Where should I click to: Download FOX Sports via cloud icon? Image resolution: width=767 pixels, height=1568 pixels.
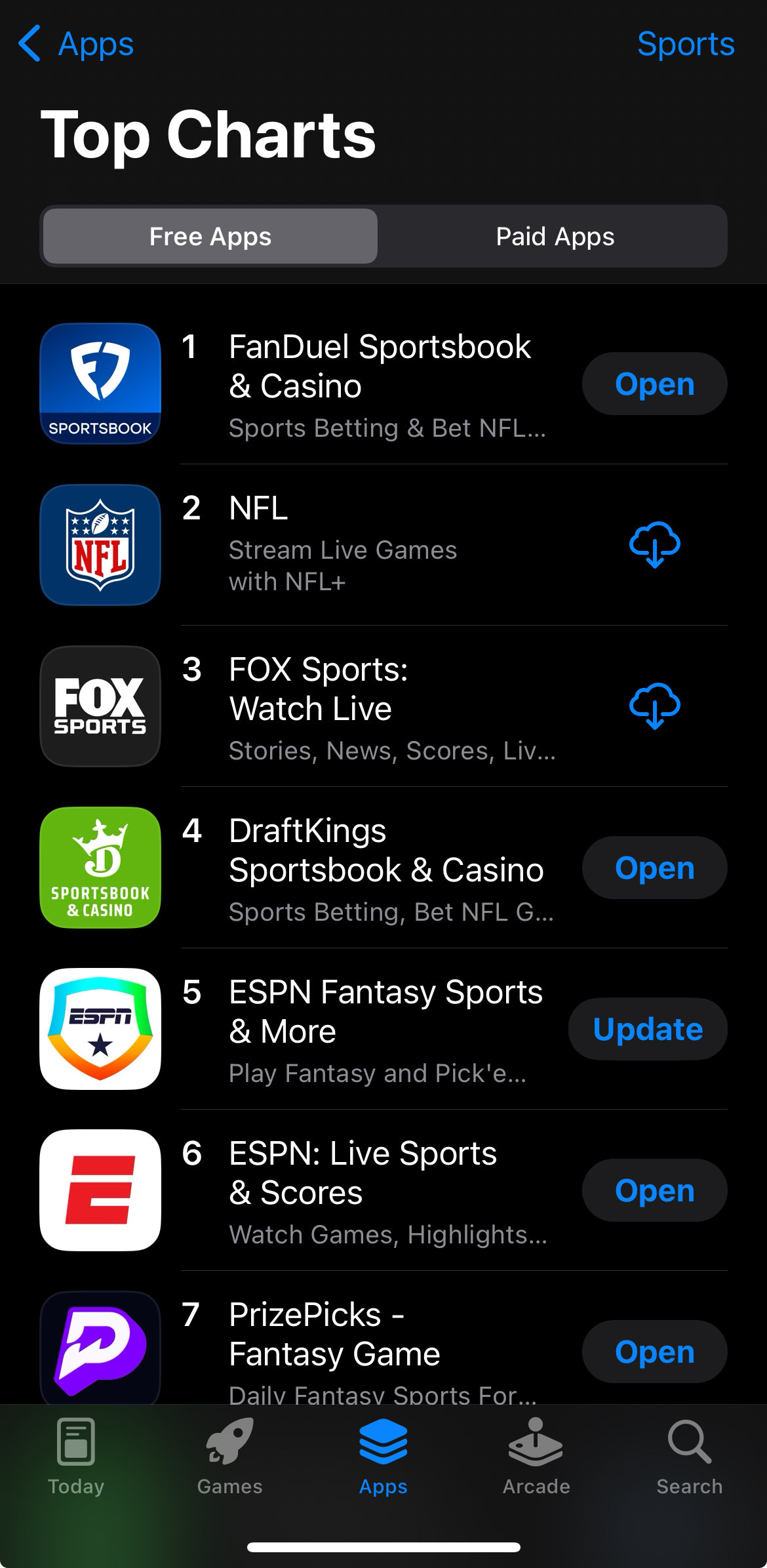654,706
